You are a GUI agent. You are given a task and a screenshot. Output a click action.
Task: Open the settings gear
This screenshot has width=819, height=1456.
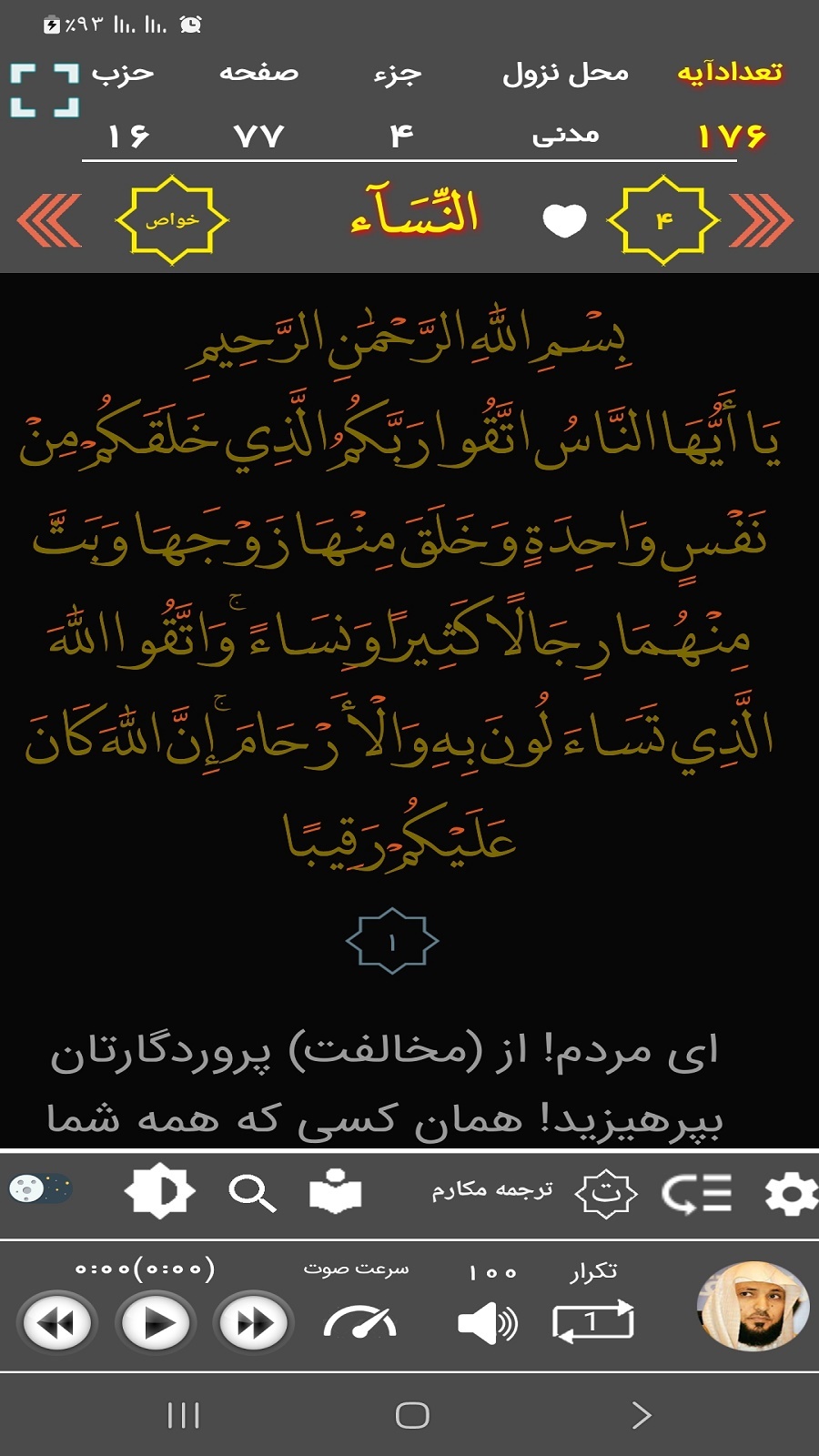click(x=790, y=1193)
